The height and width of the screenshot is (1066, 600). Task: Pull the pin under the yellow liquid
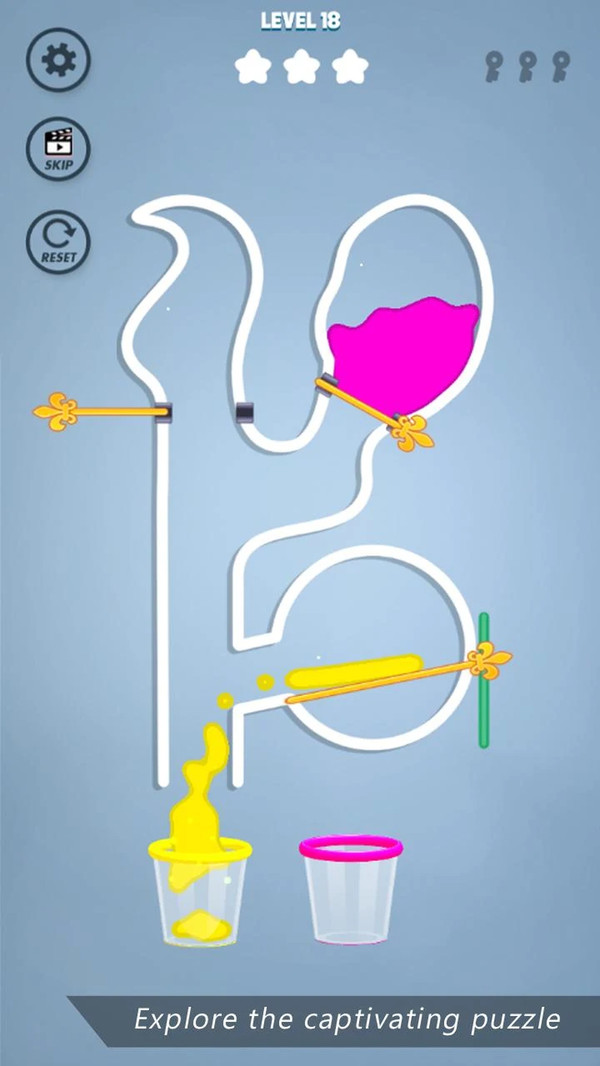(488, 661)
